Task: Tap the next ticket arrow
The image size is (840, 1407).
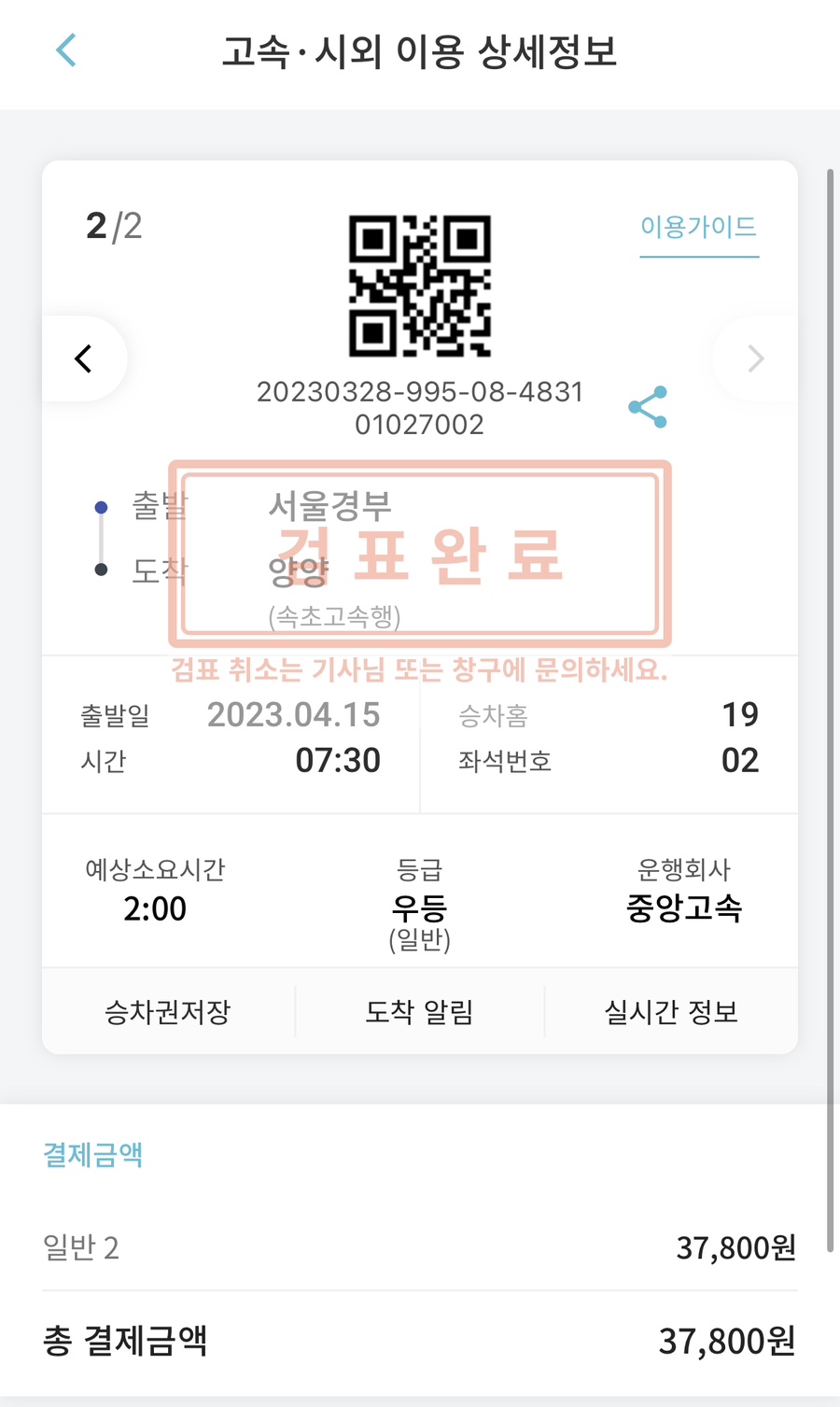Action: [x=756, y=359]
